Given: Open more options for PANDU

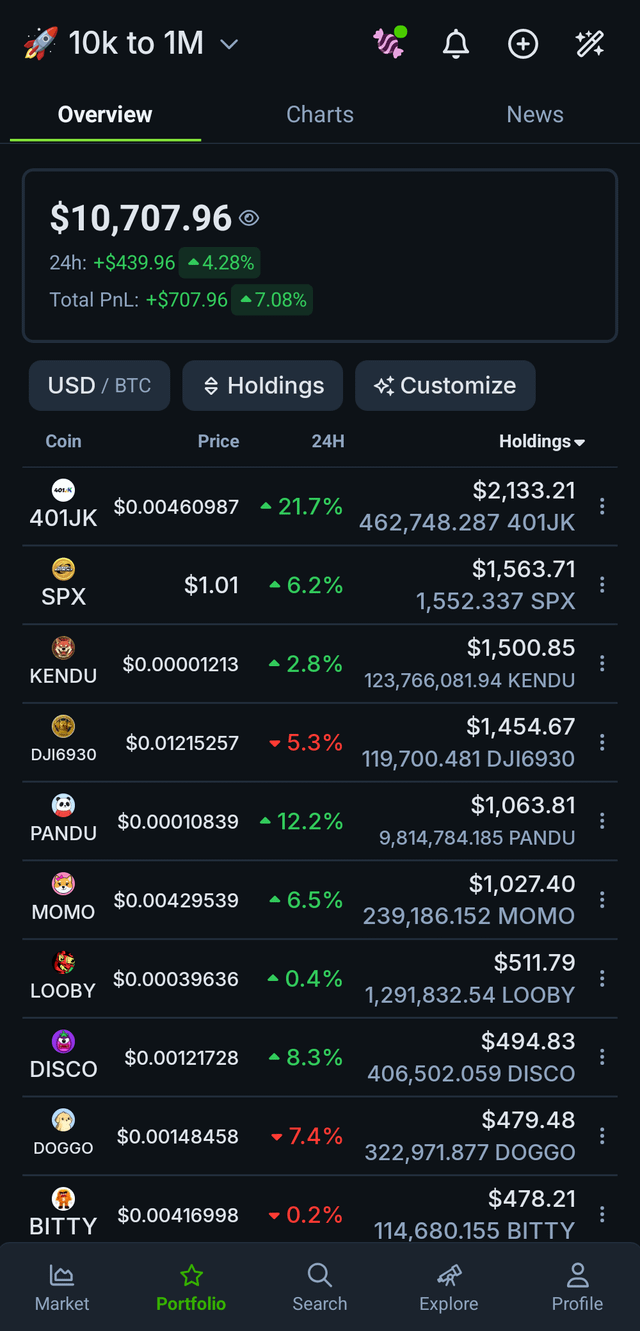Looking at the screenshot, I should click(x=602, y=821).
